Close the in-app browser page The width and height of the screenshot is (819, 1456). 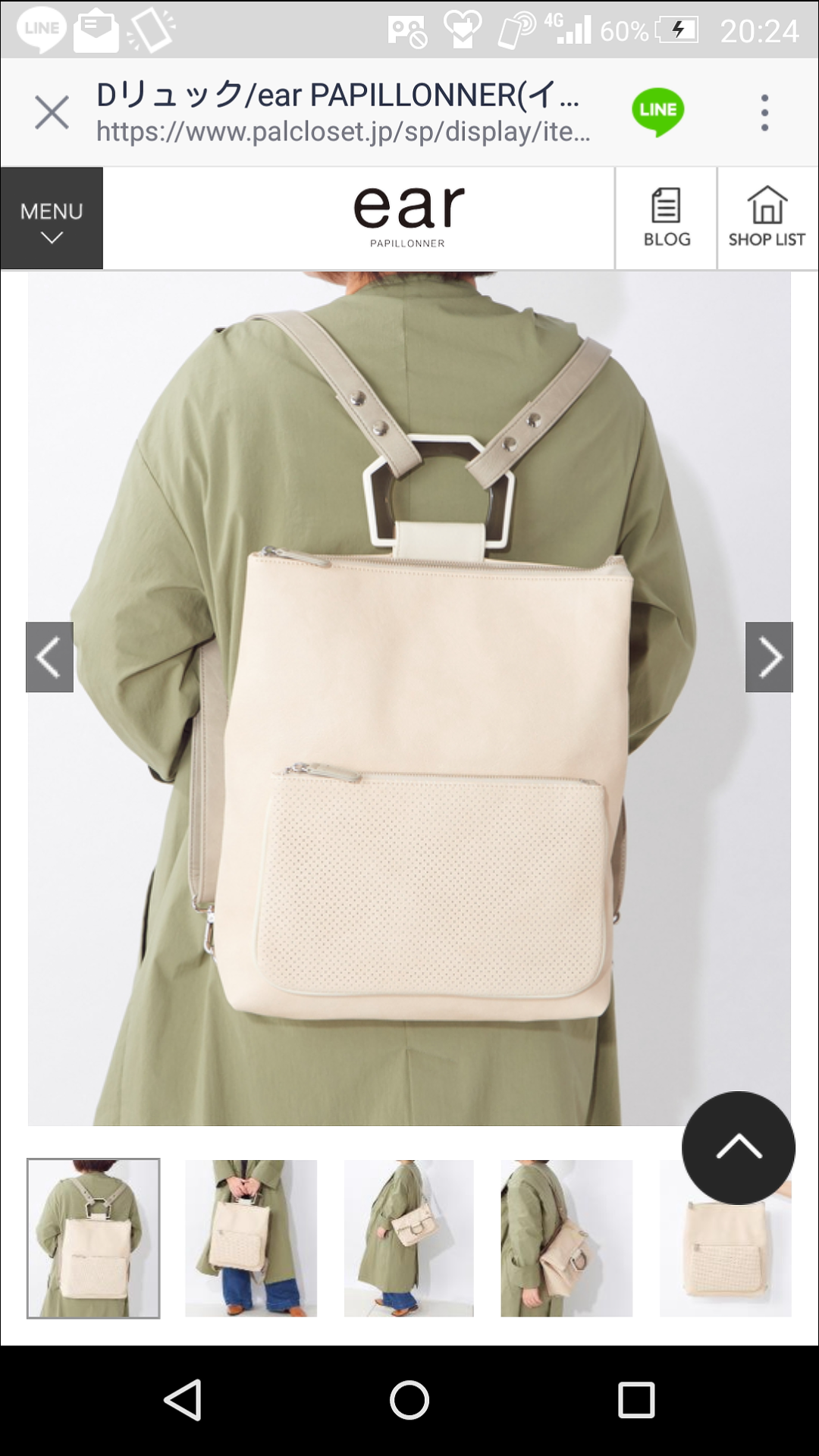(x=52, y=112)
